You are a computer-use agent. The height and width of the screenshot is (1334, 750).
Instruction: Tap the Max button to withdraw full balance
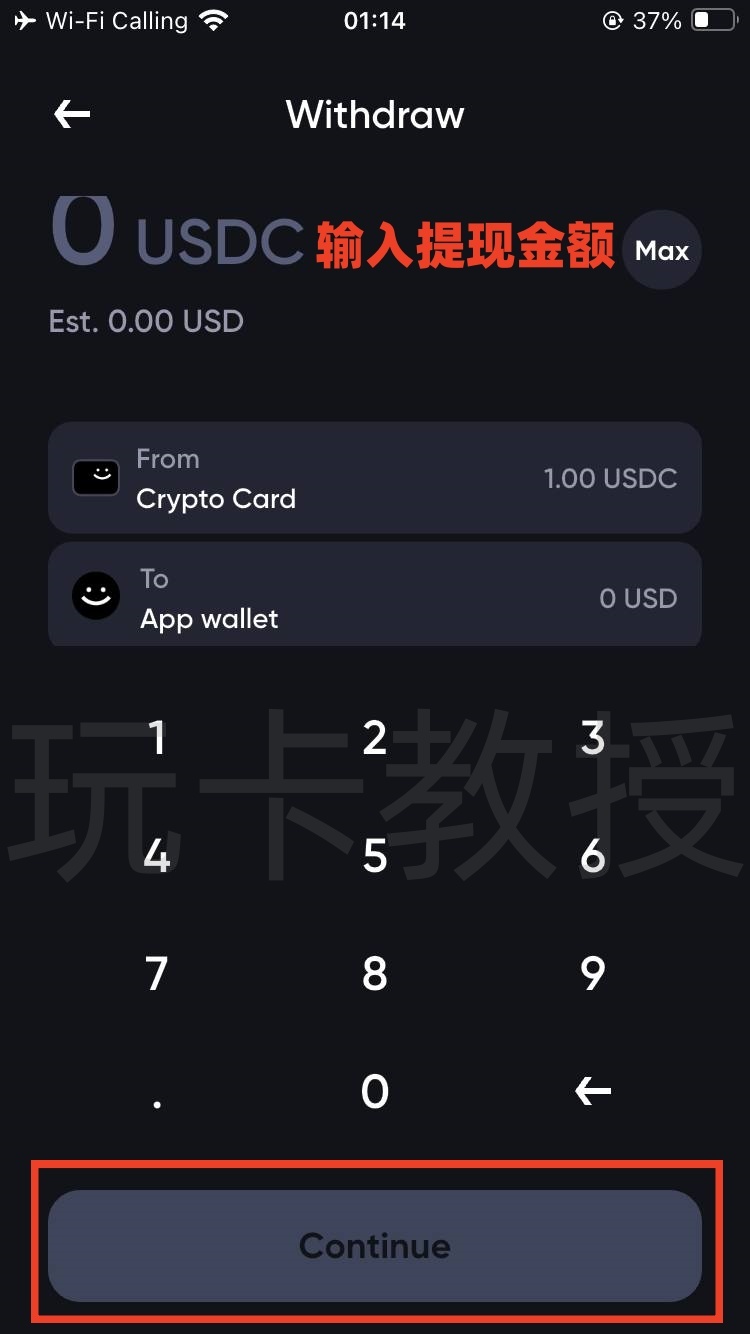pos(661,250)
